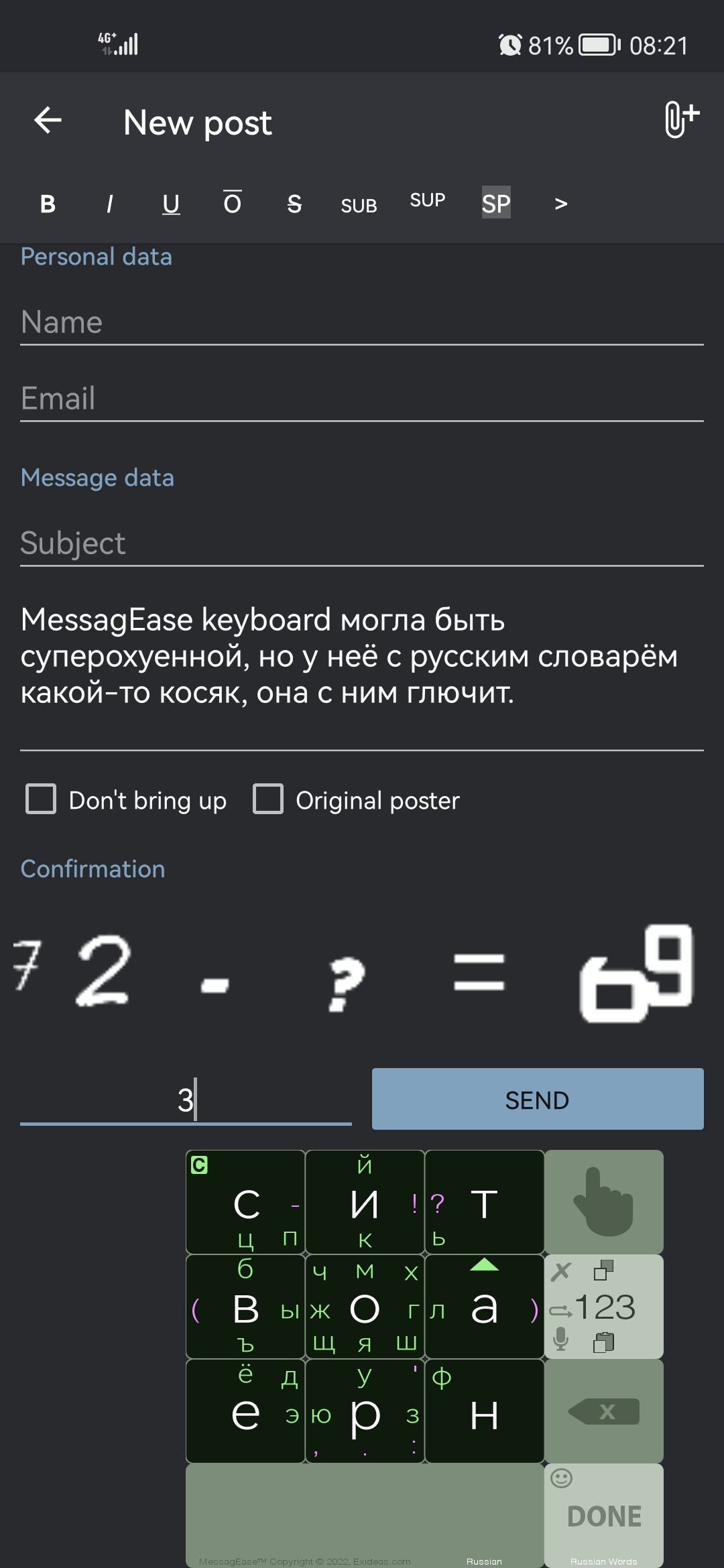724x1568 pixels.
Task: Focus the Subject field
Action: point(362,543)
